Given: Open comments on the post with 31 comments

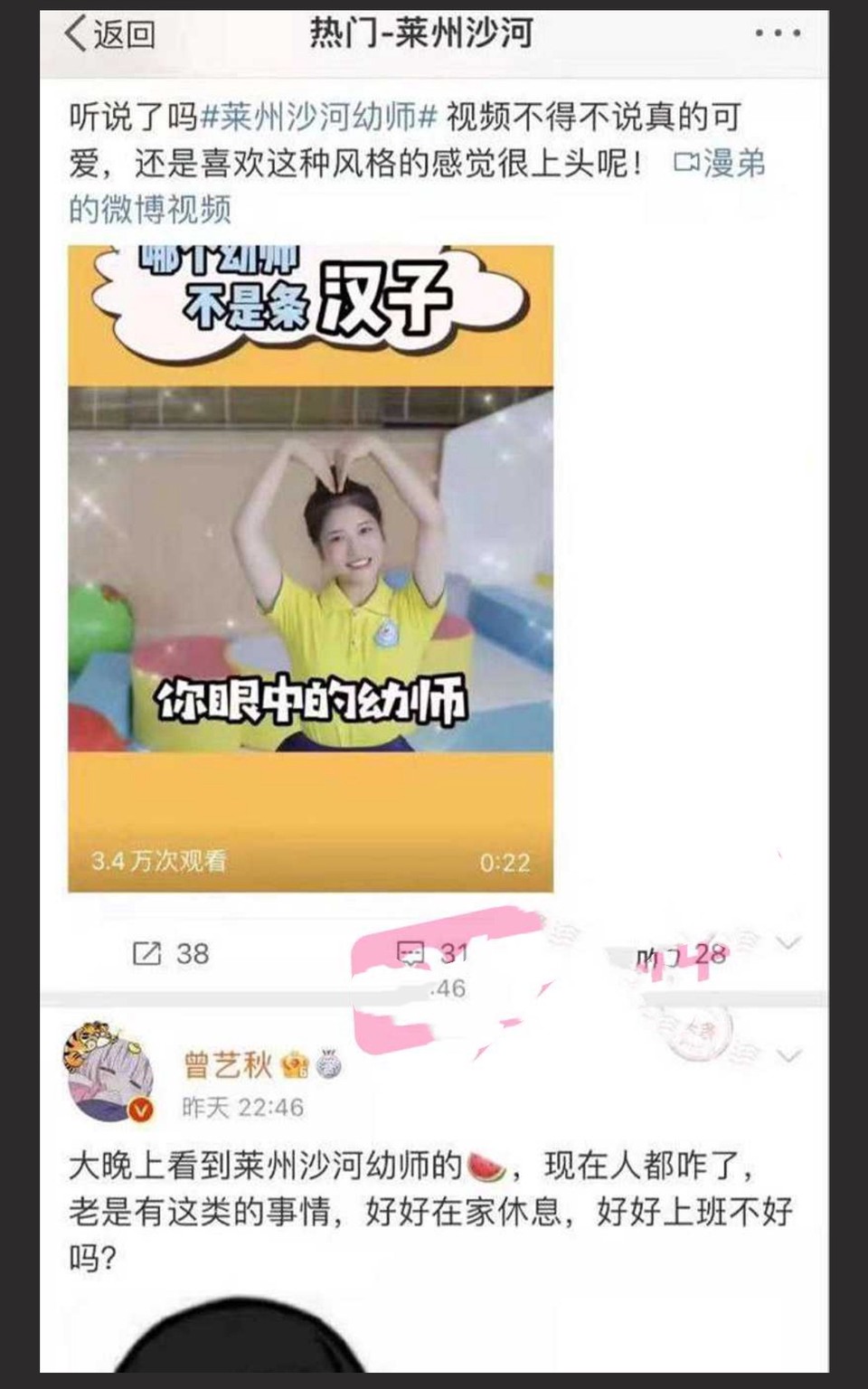Looking at the screenshot, I should pyautogui.click(x=432, y=953).
